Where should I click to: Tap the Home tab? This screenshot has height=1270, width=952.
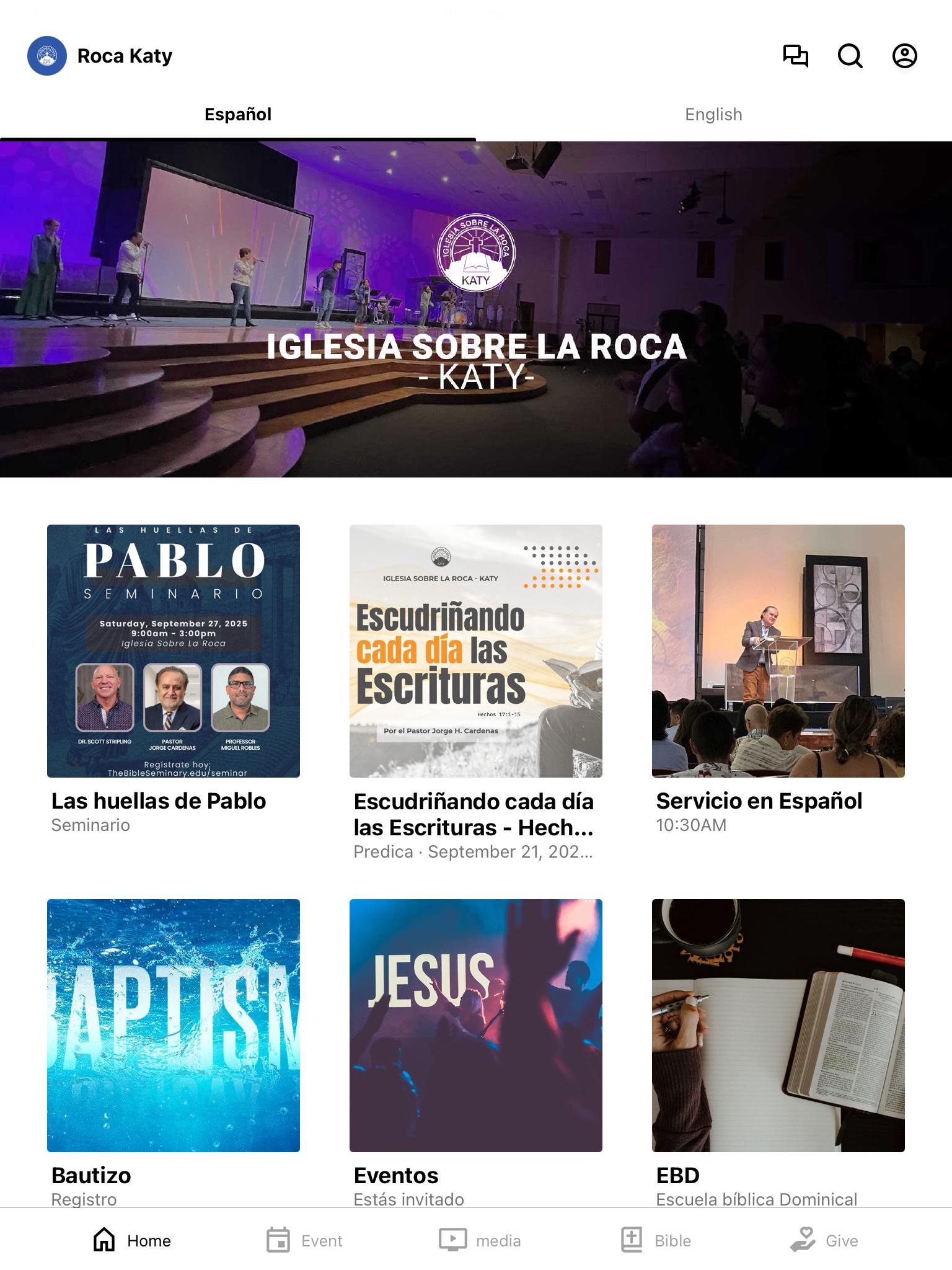(x=131, y=1240)
